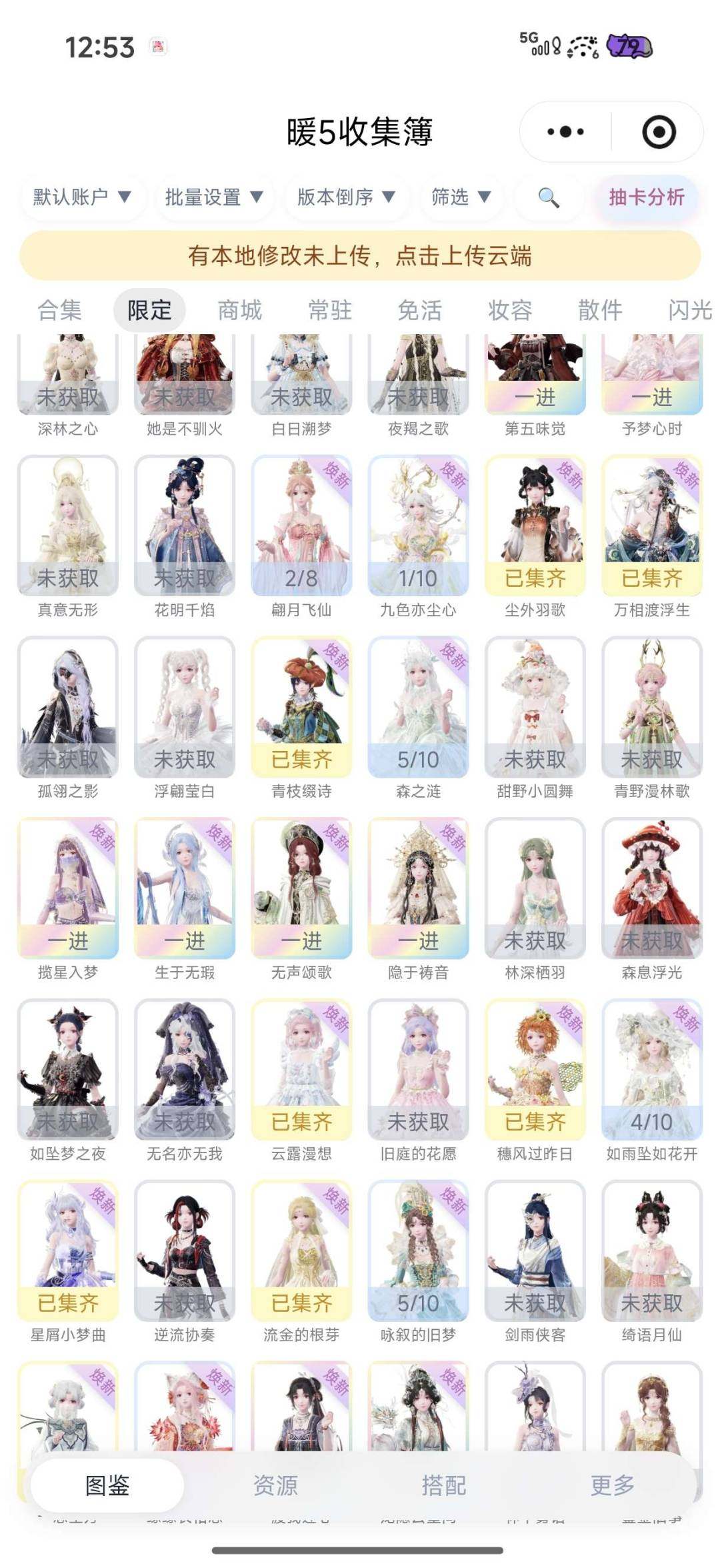Open the 资源 bottom tab
The width and height of the screenshot is (720, 1568).
click(x=275, y=1485)
